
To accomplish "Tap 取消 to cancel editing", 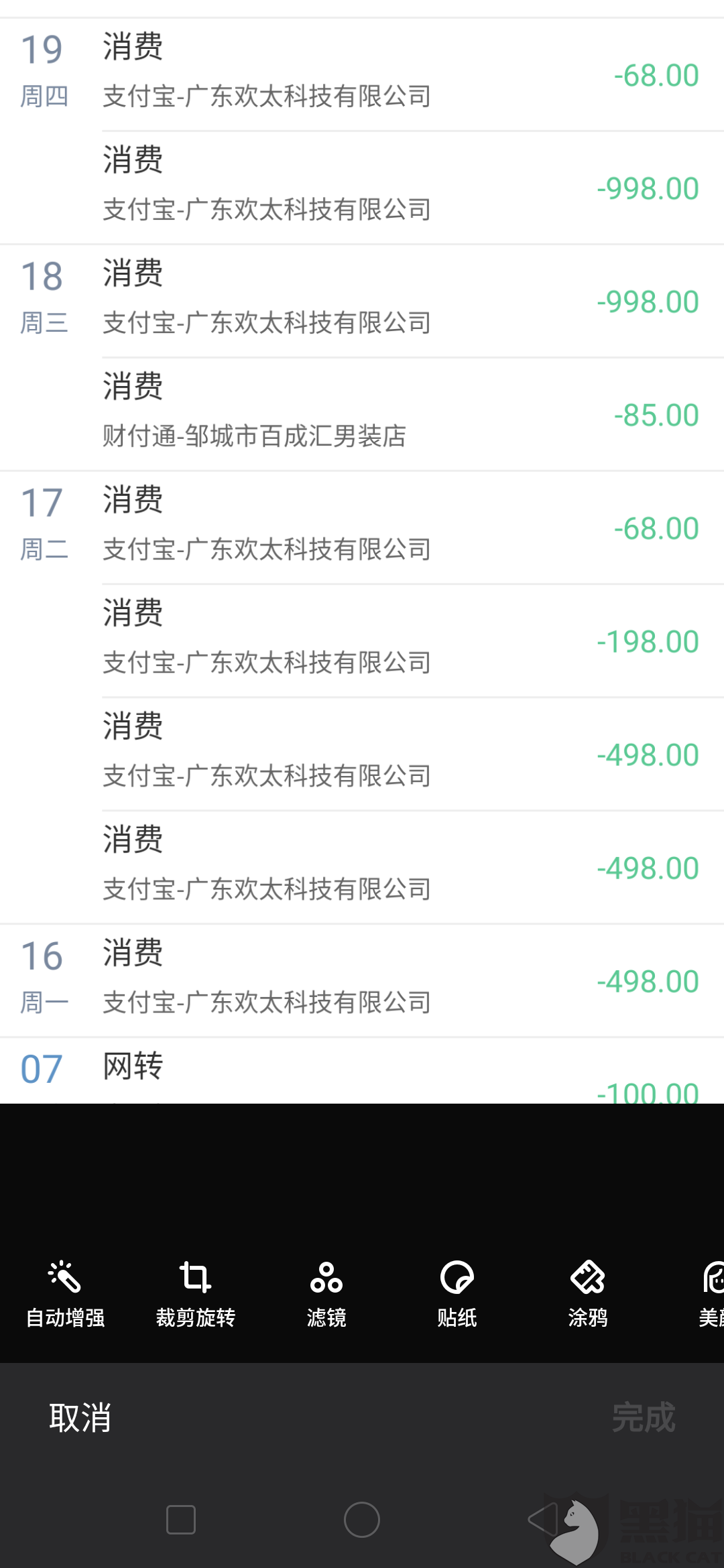I will point(80,1417).
